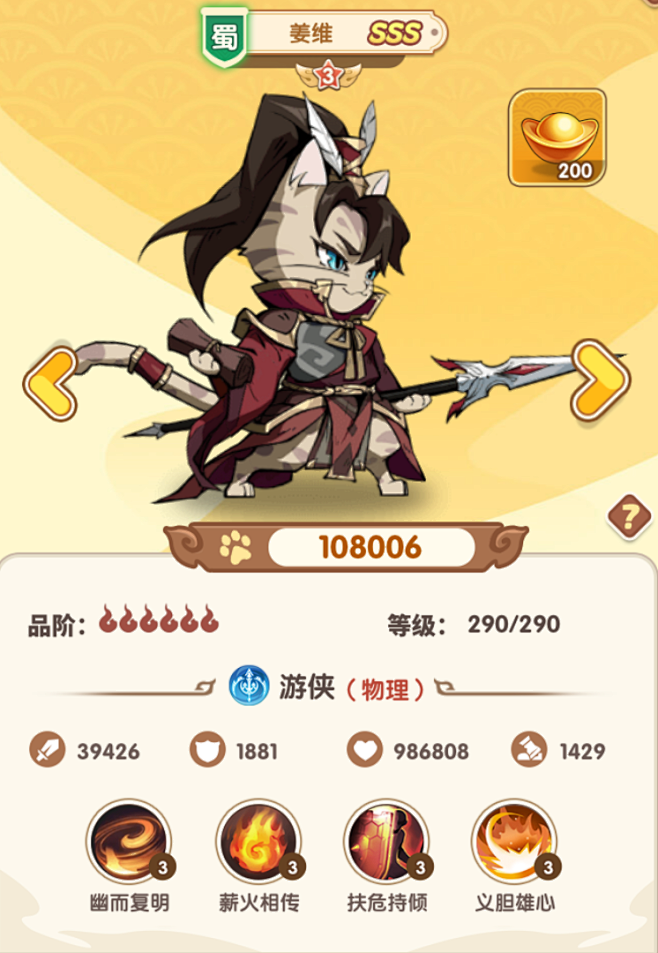
Task: Go to the previous hero with left arrow
Action: [50, 384]
